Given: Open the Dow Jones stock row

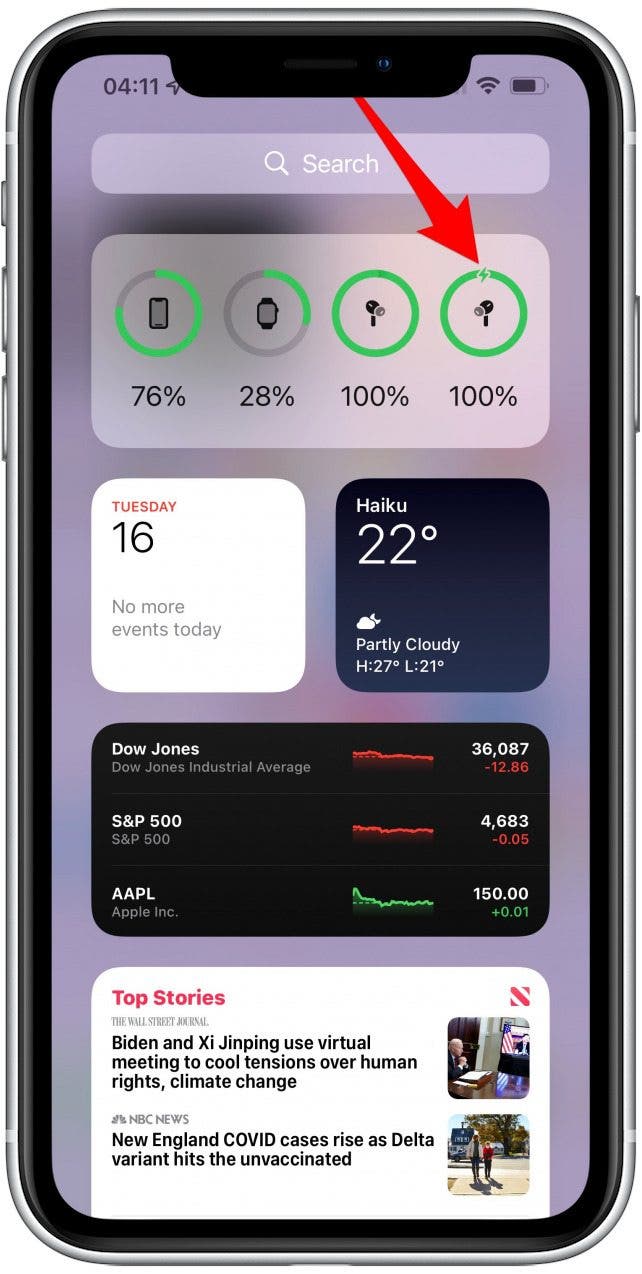Looking at the screenshot, I should pos(320,758).
